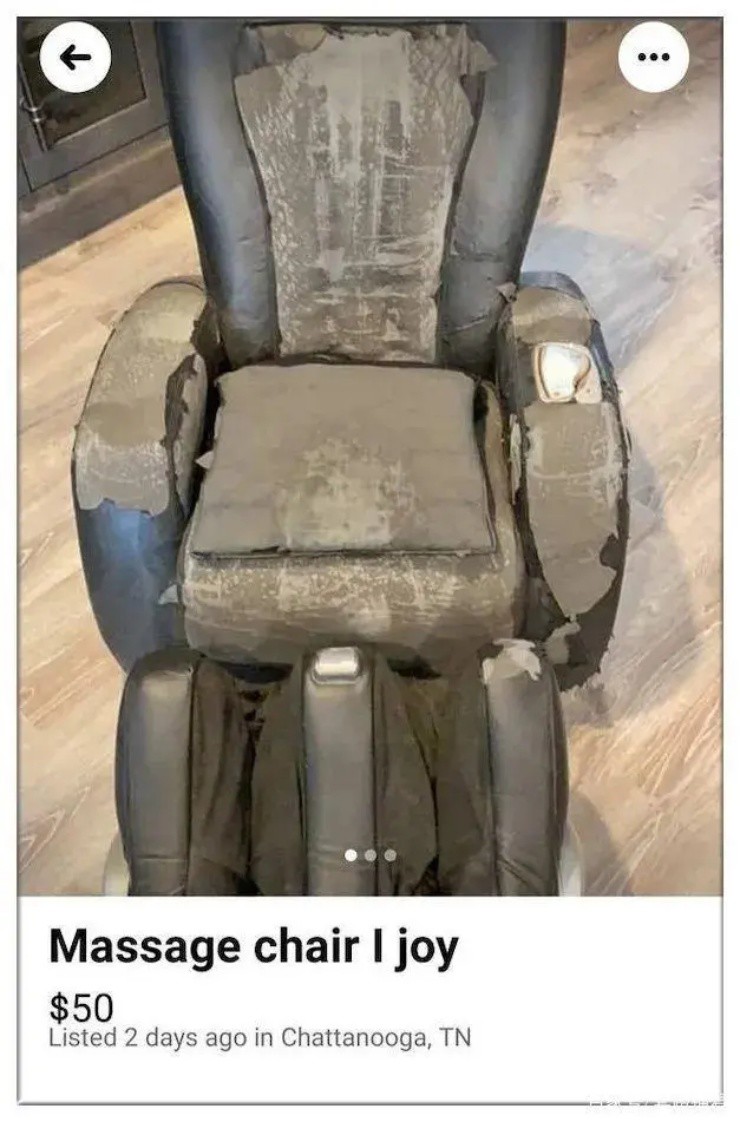Go back using the arrow button
The width and height of the screenshot is (740, 1122).
pos(75,57)
